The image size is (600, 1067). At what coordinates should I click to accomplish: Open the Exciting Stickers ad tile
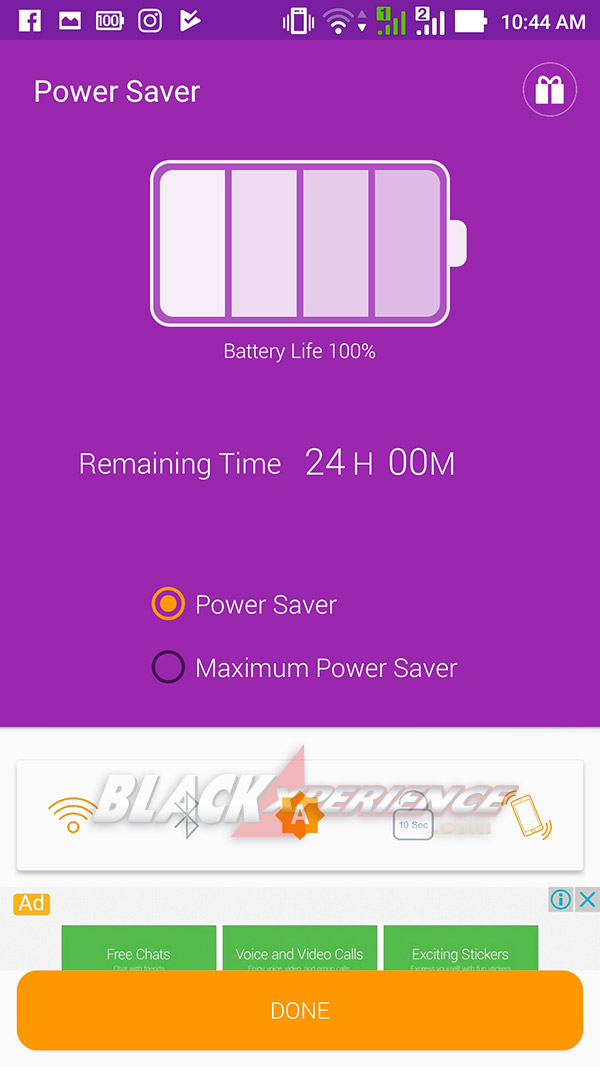click(461, 948)
